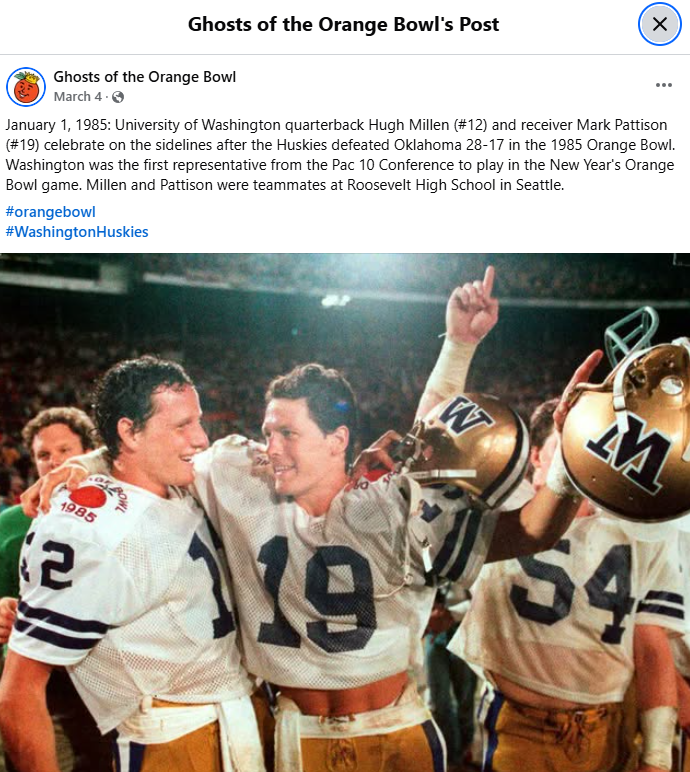Open the post's three-dot options menu
690x772 pixels.
point(664,85)
